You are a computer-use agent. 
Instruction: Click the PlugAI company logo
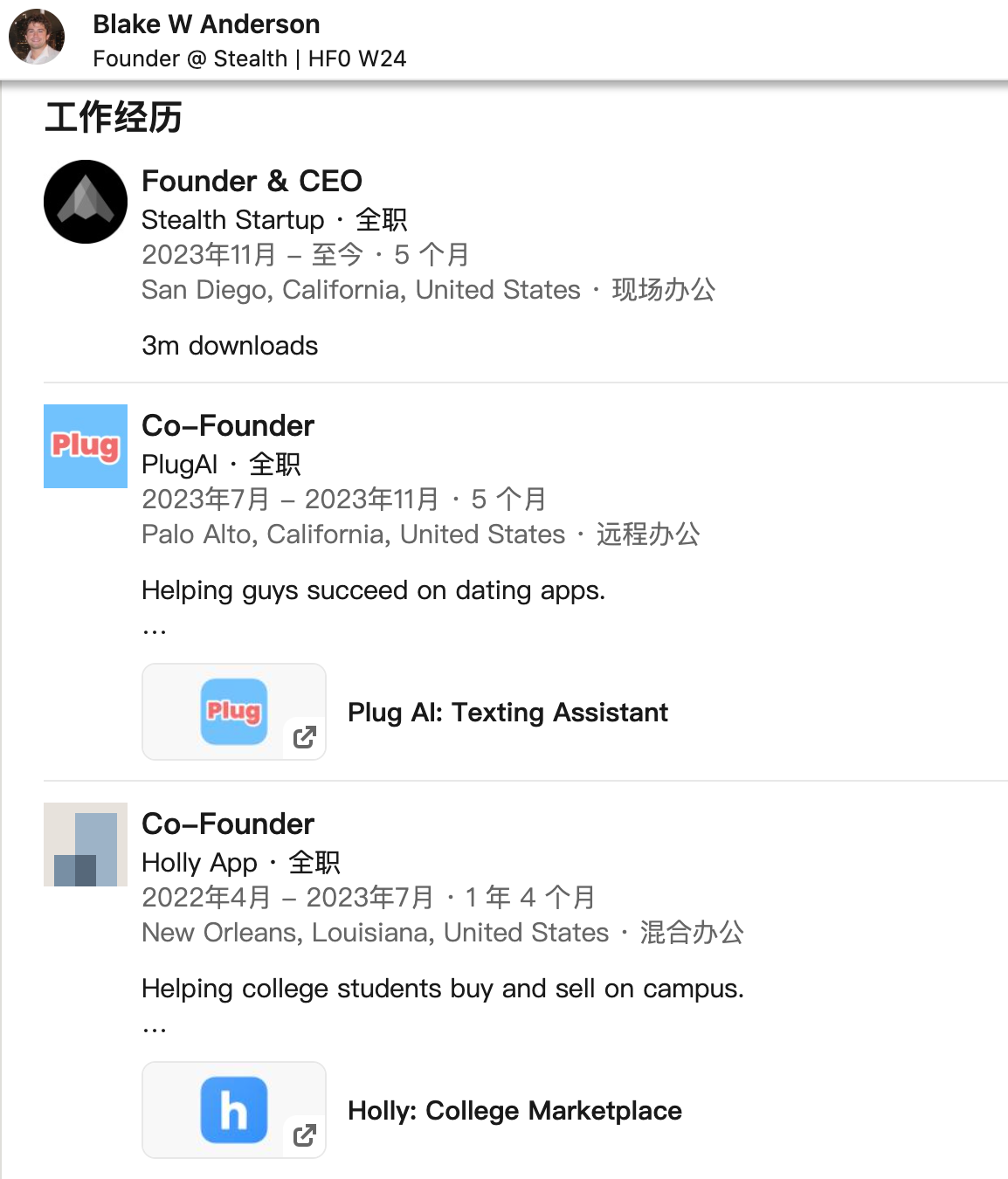pos(85,446)
